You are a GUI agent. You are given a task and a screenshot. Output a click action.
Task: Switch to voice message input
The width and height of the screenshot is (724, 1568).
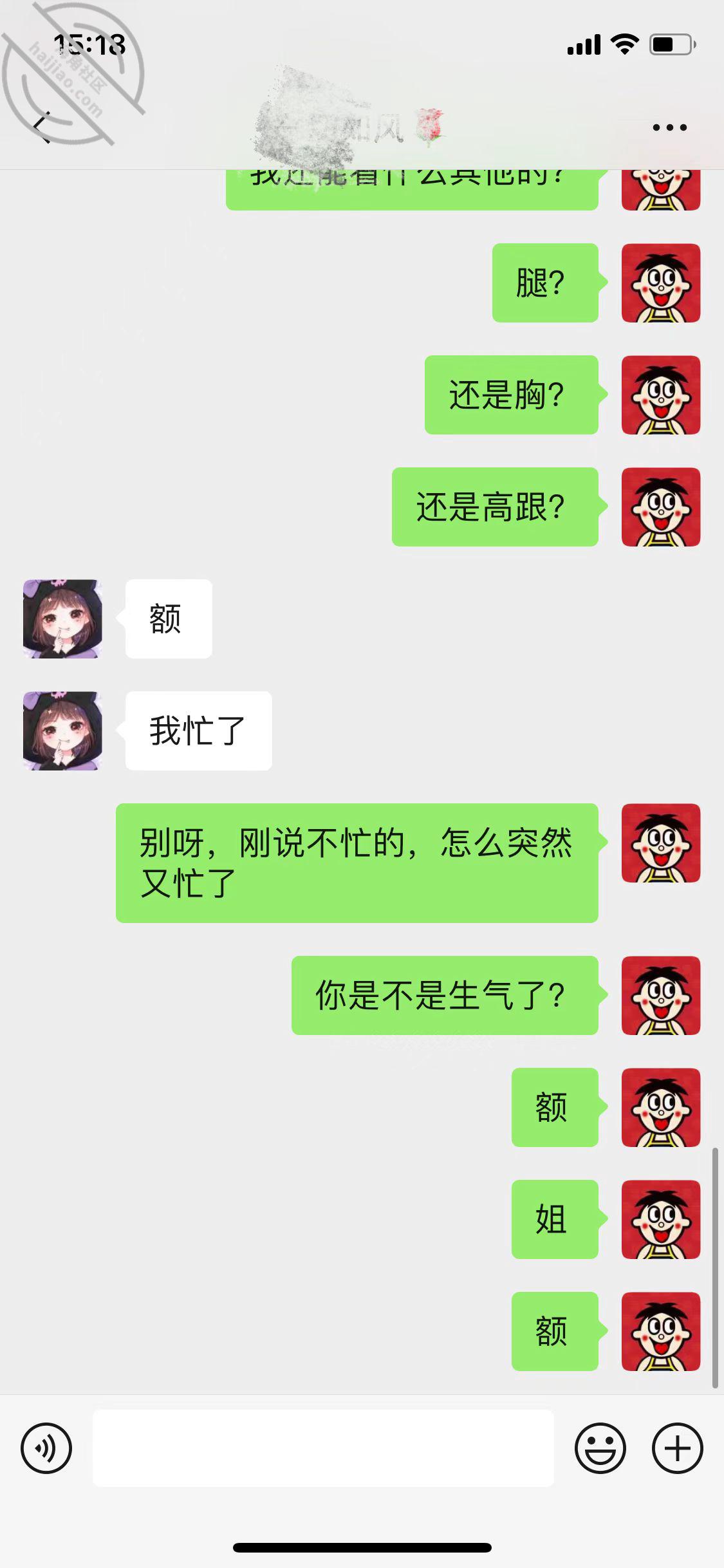46,1448
